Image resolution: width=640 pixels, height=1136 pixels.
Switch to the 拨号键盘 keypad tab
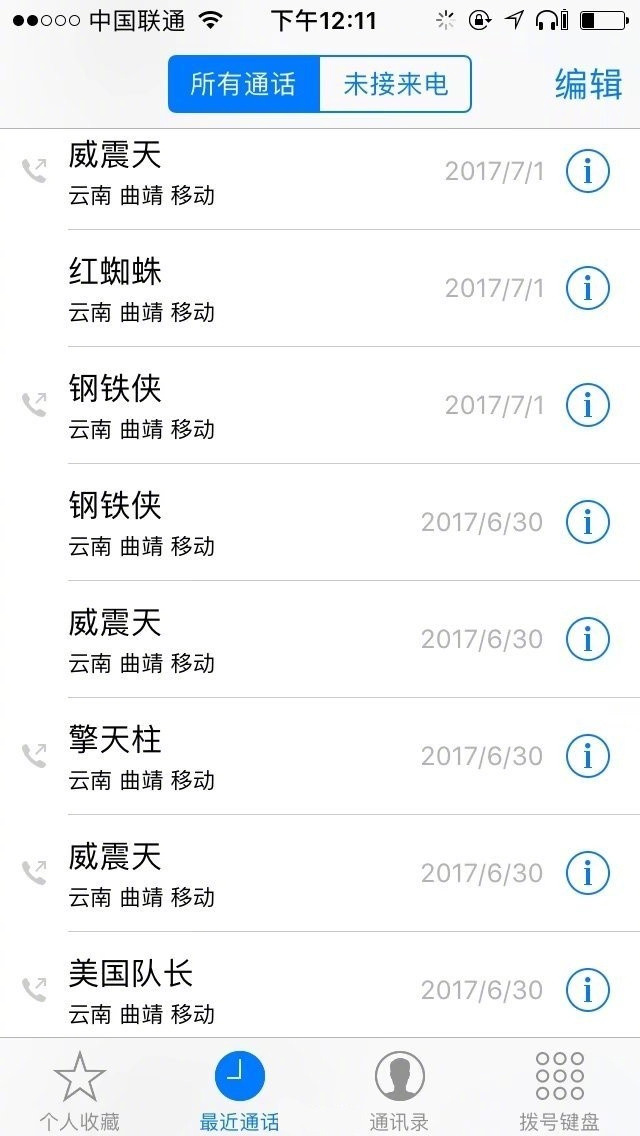pos(559,1088)
